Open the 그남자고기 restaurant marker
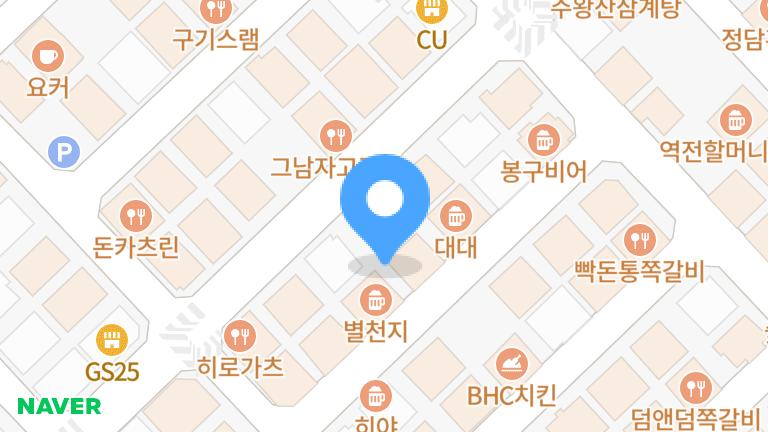Image resolution: width=768 pixels, height=432 pixels. click(x=335, y=134)
